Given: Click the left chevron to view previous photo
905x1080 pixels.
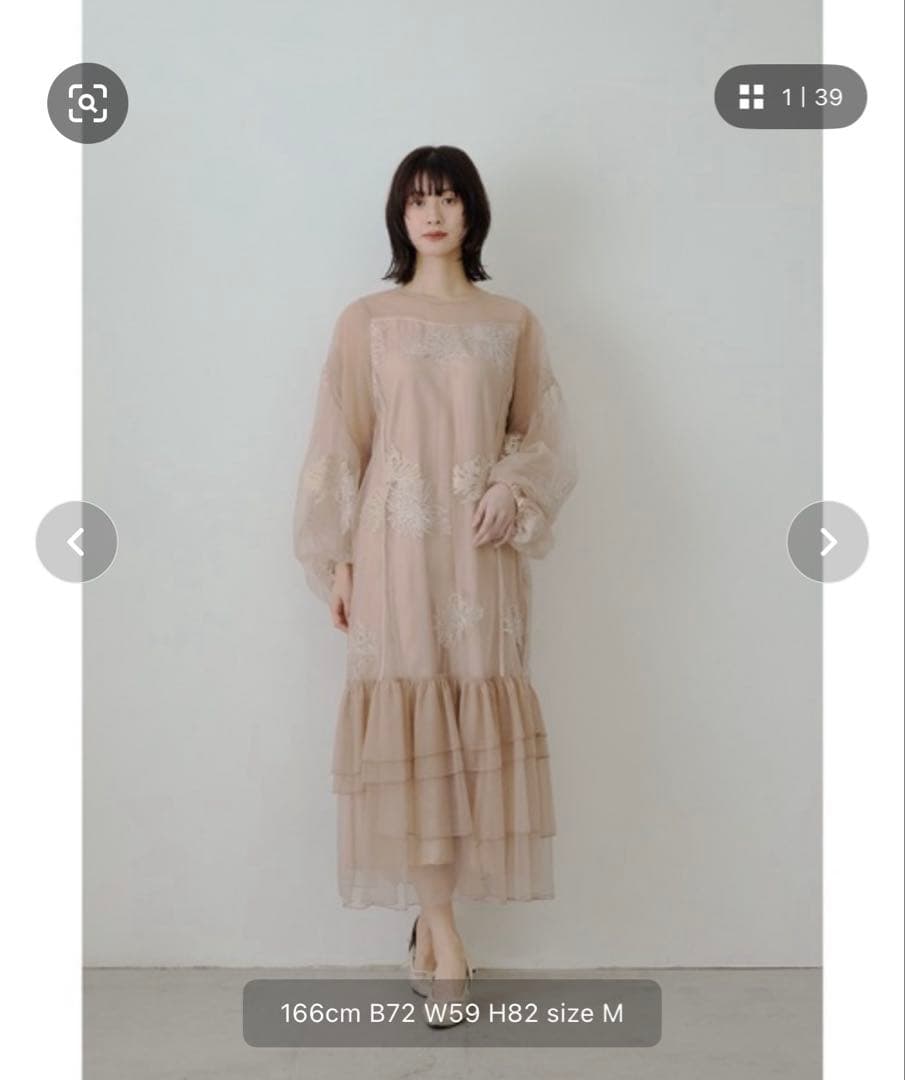Looking at the screenshot, I should coord(75,540).
